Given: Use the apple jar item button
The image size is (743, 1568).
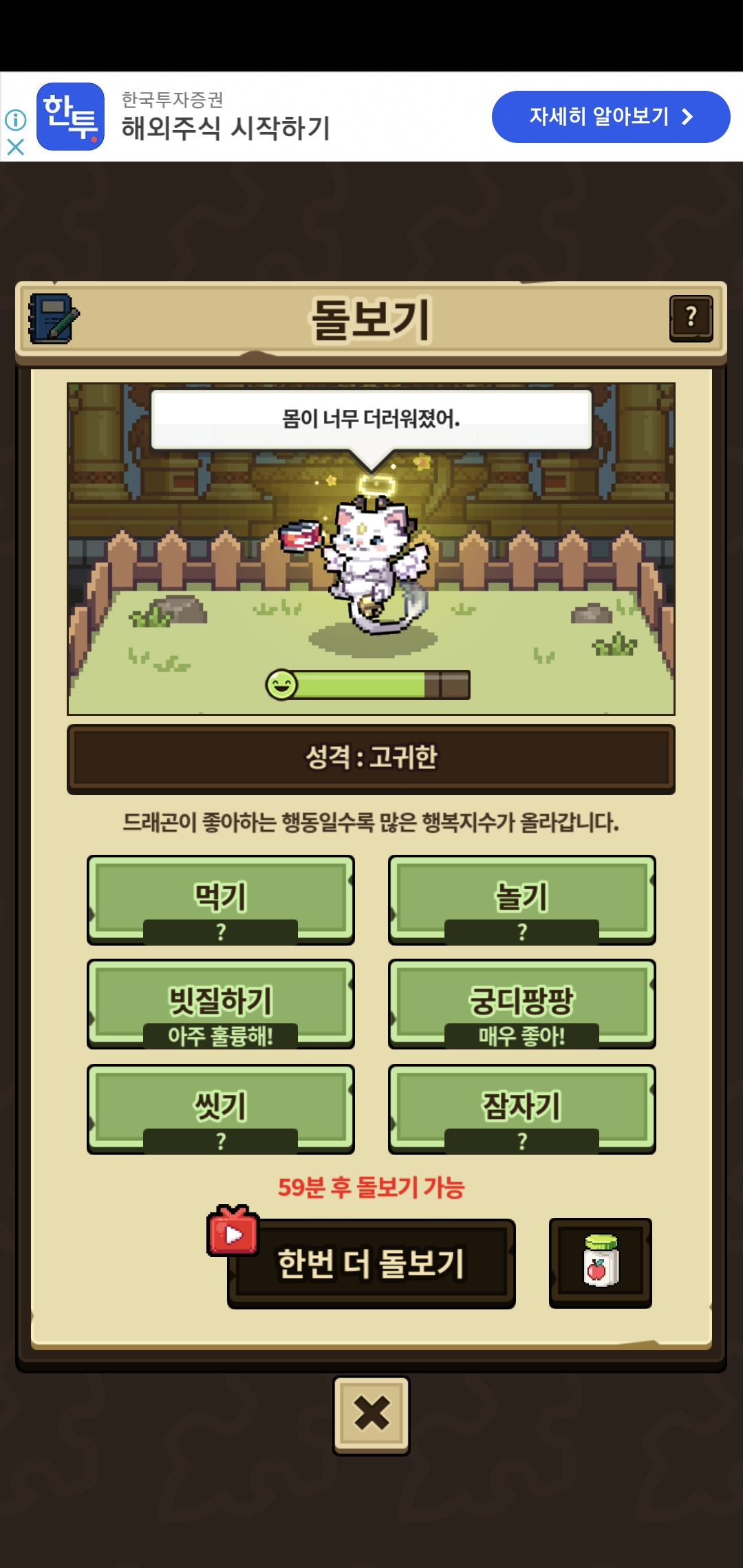Looking at the screenshot, I should pyautogui.click(x=601, y=1263).
